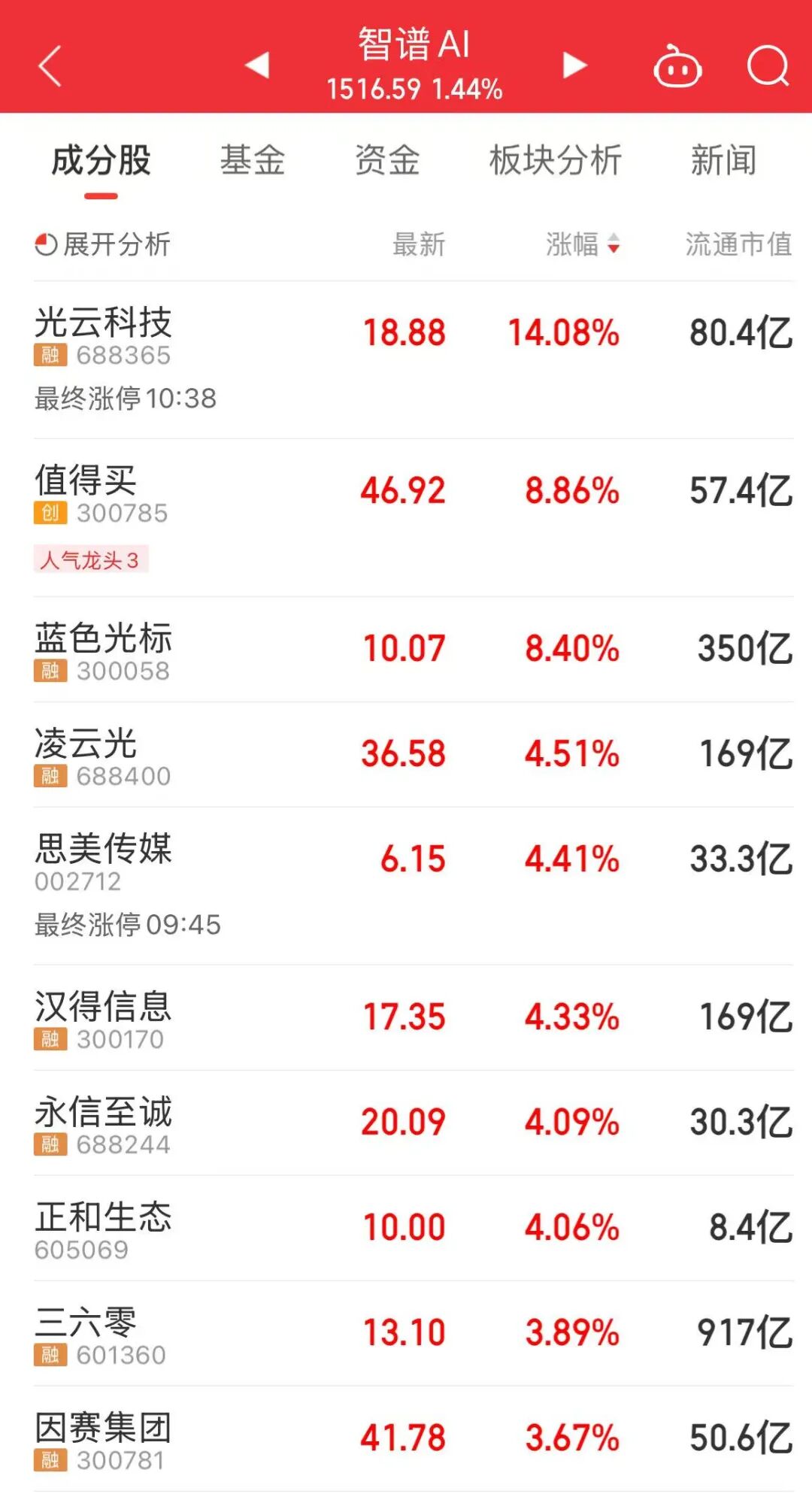
Task: Switch to the next sector index
Action: point(574,65)
